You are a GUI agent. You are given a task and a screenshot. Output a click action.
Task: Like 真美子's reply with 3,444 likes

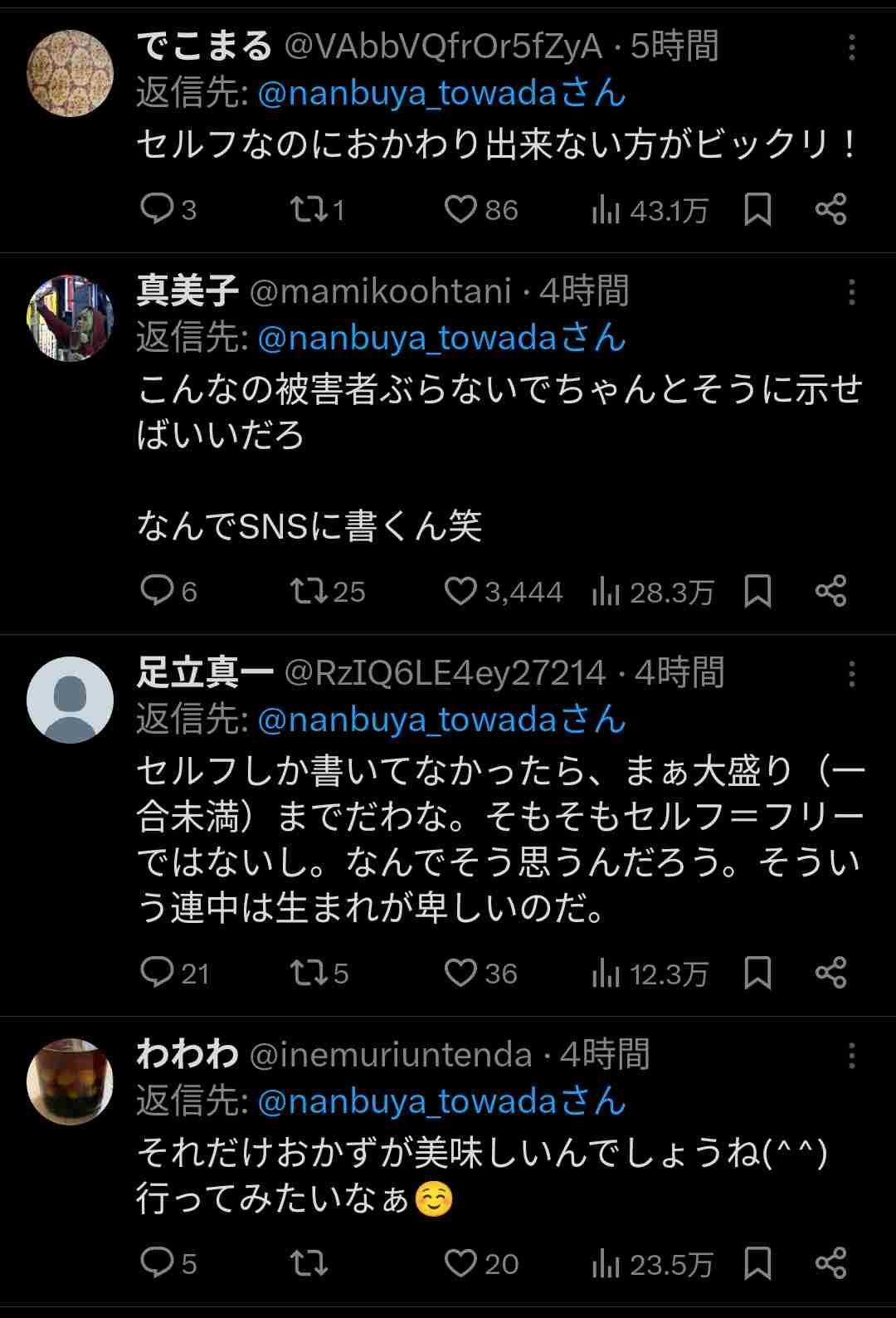[x=460, y=591]
